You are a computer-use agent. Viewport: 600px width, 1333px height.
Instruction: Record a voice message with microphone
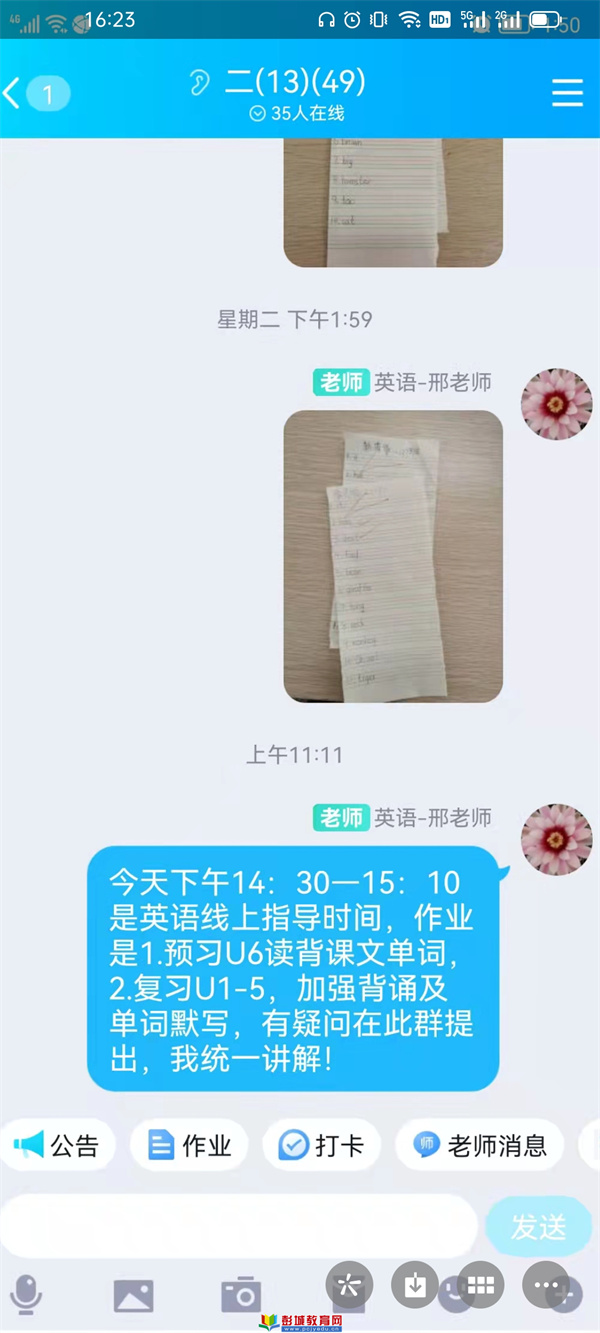(x=27, y=1295)
